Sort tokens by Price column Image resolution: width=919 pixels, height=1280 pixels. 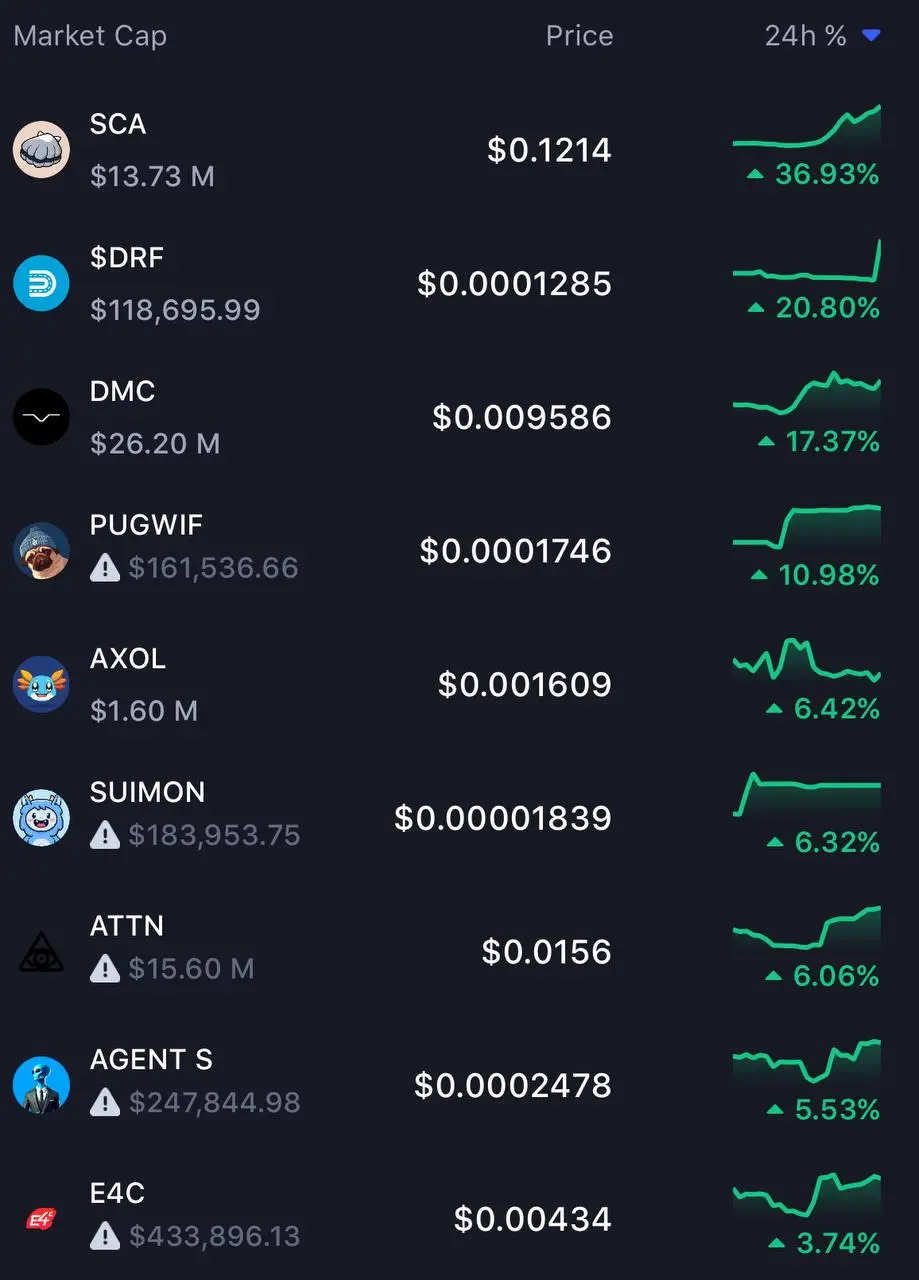(x=579, y=36)
